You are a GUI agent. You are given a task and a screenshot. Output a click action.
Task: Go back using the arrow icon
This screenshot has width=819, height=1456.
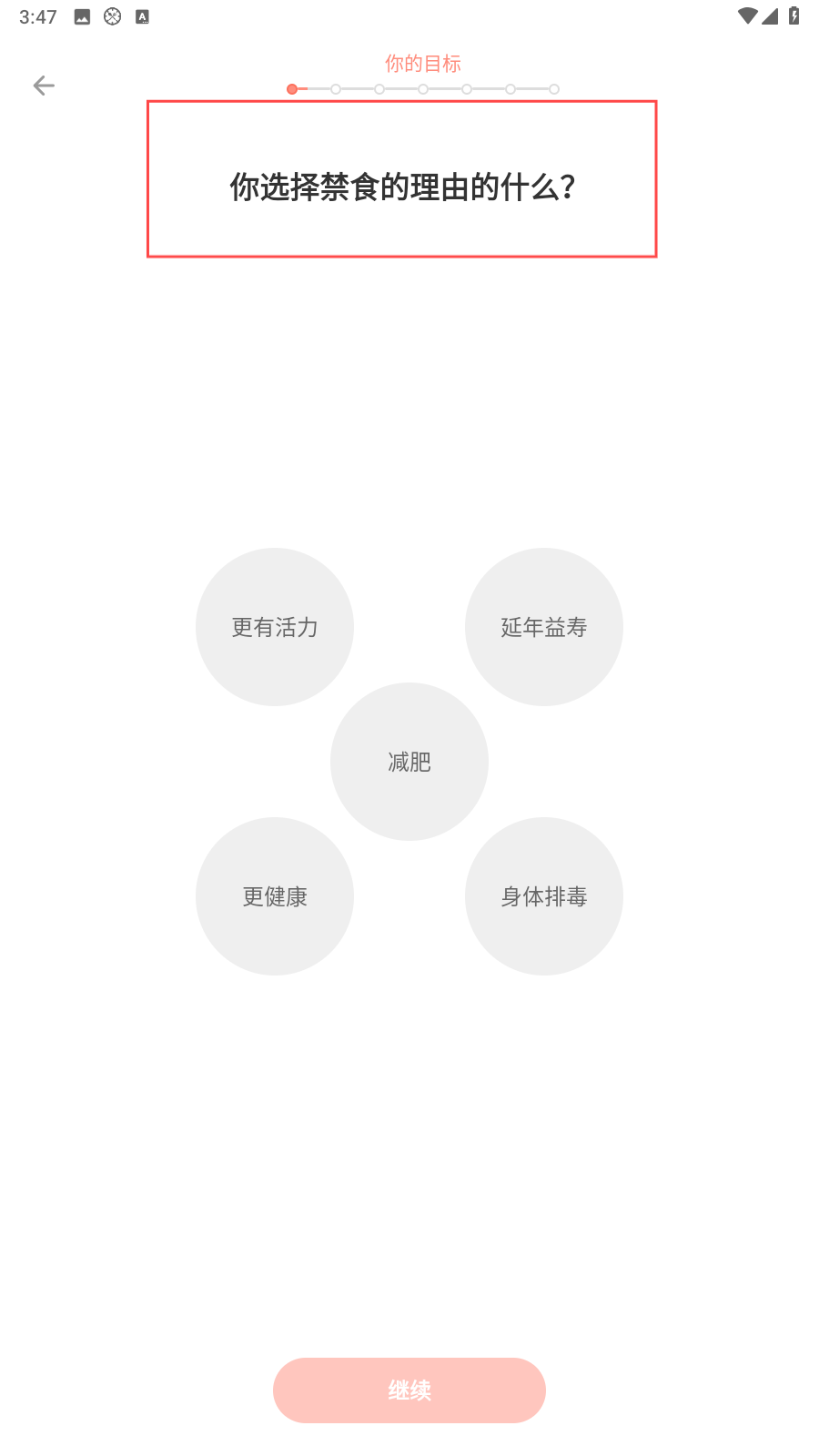click(44, 86)
